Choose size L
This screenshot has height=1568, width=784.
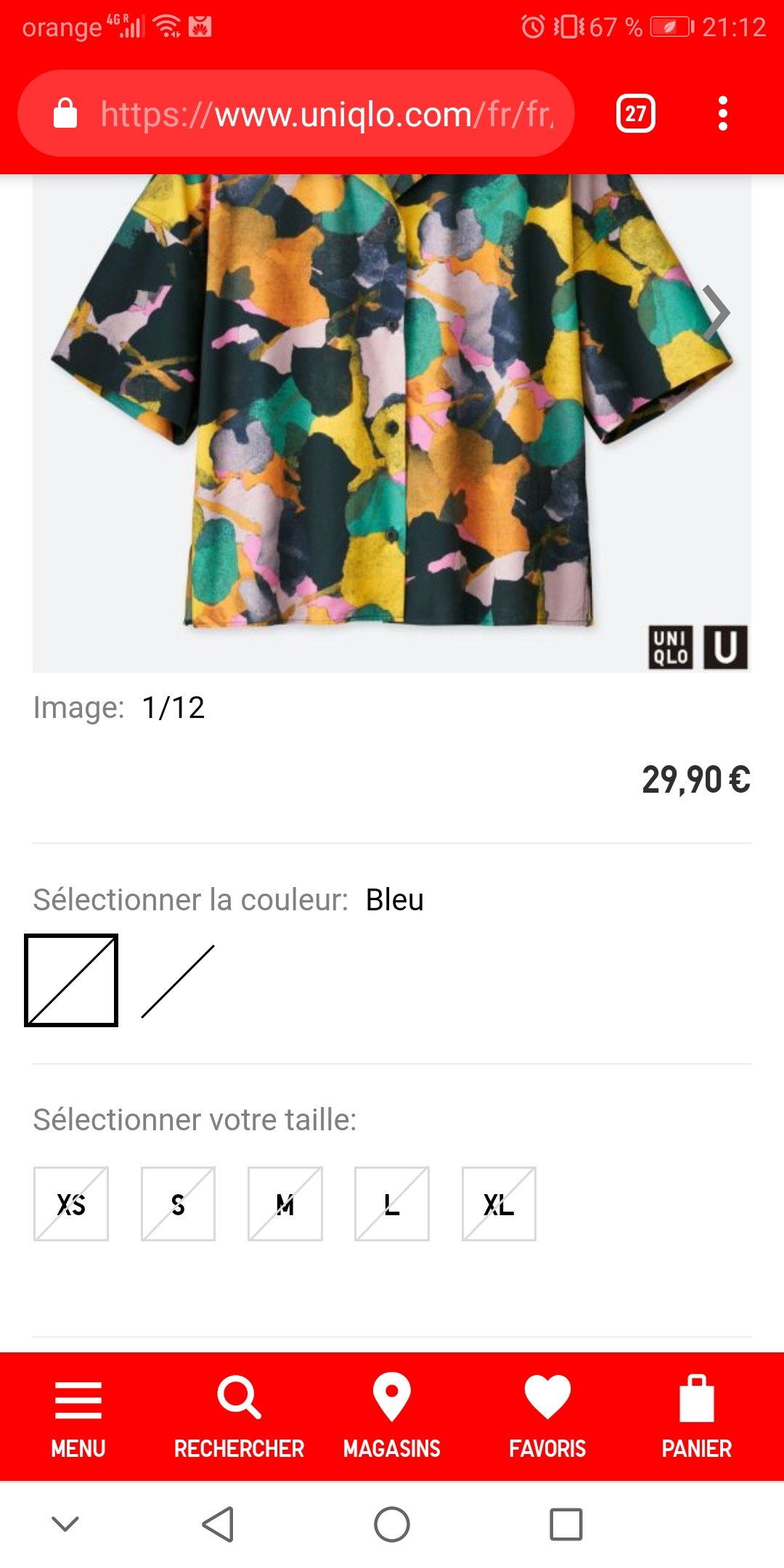pyautogui.click(x=392, y=1204)
